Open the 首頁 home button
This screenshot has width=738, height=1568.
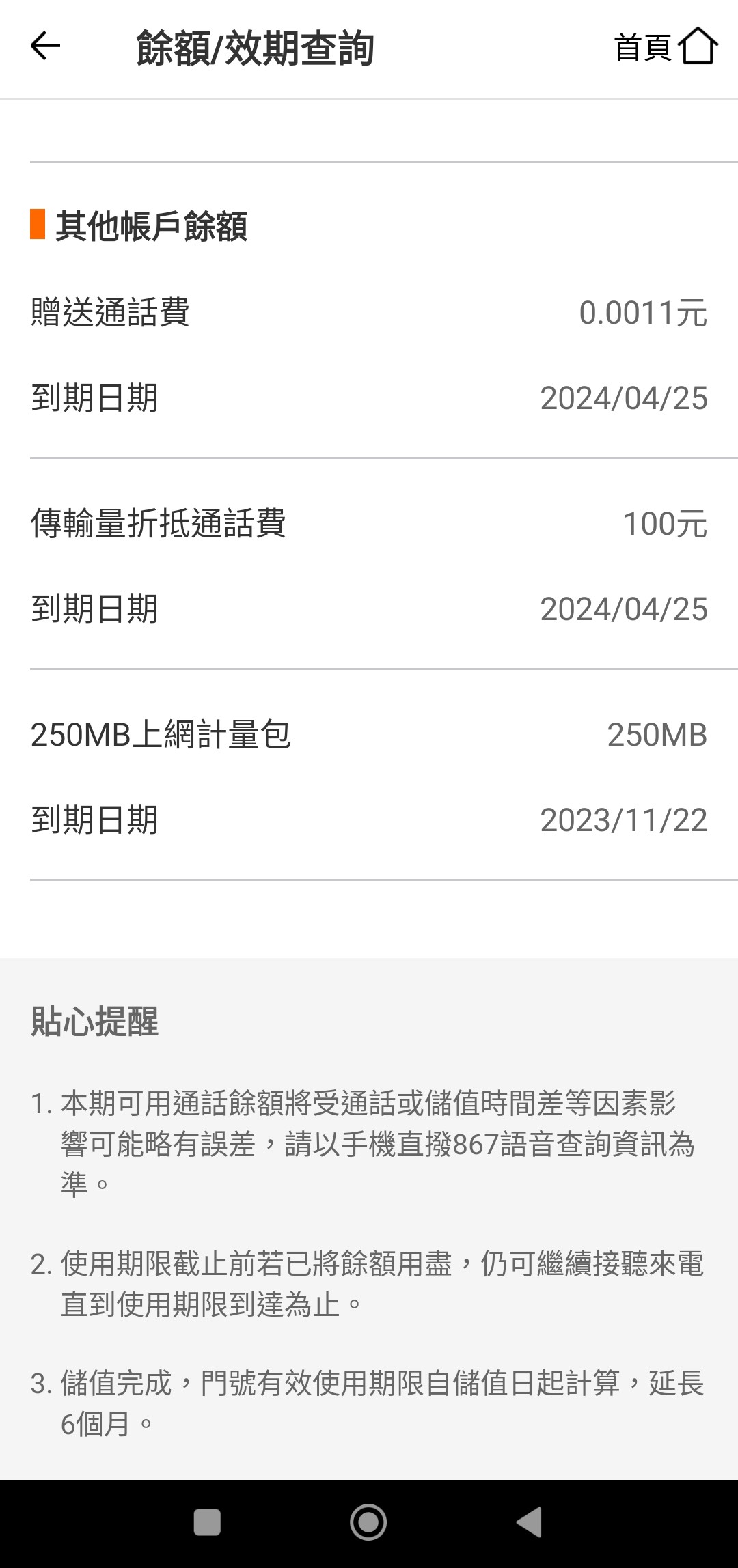[x=666, y=46]
